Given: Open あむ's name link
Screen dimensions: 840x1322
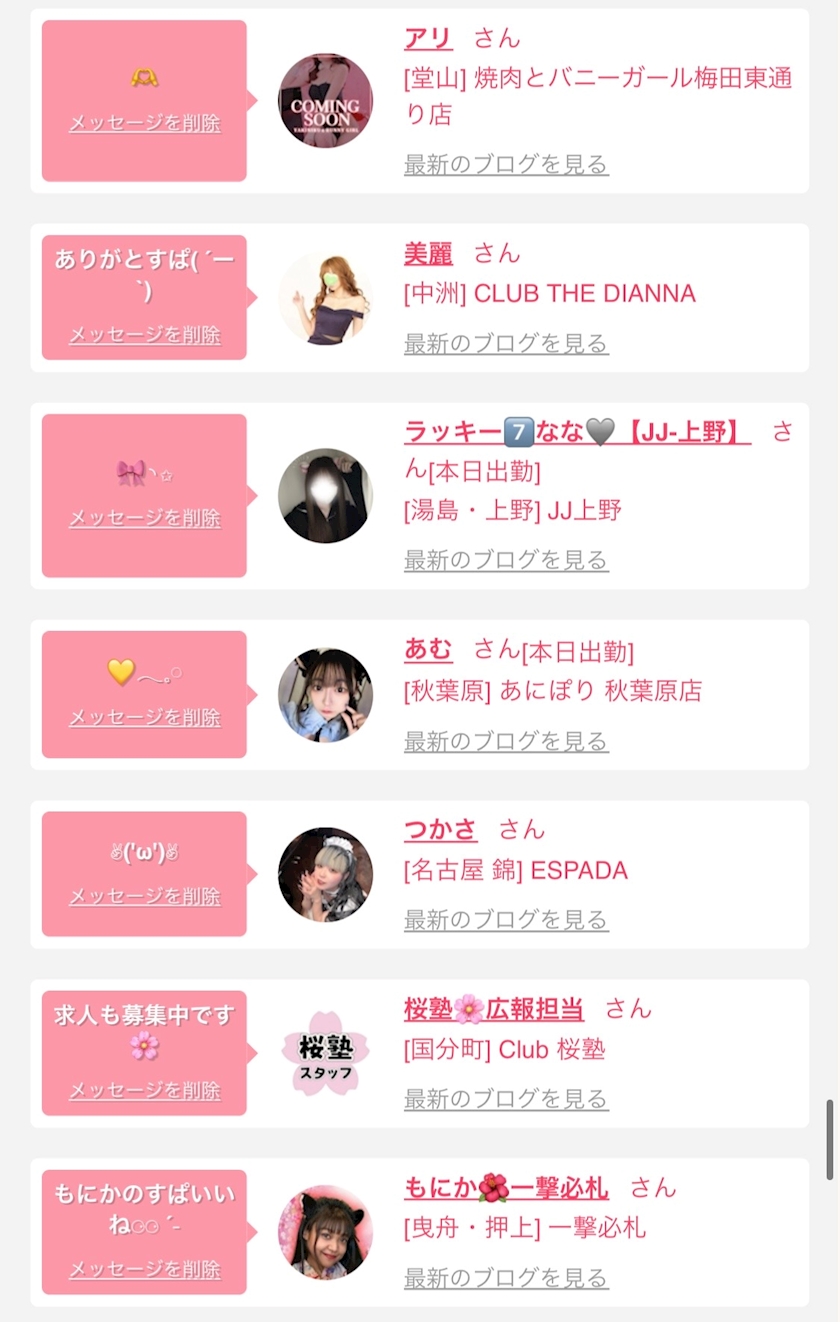Looking at the screenshot, I should tap(428, 650).
